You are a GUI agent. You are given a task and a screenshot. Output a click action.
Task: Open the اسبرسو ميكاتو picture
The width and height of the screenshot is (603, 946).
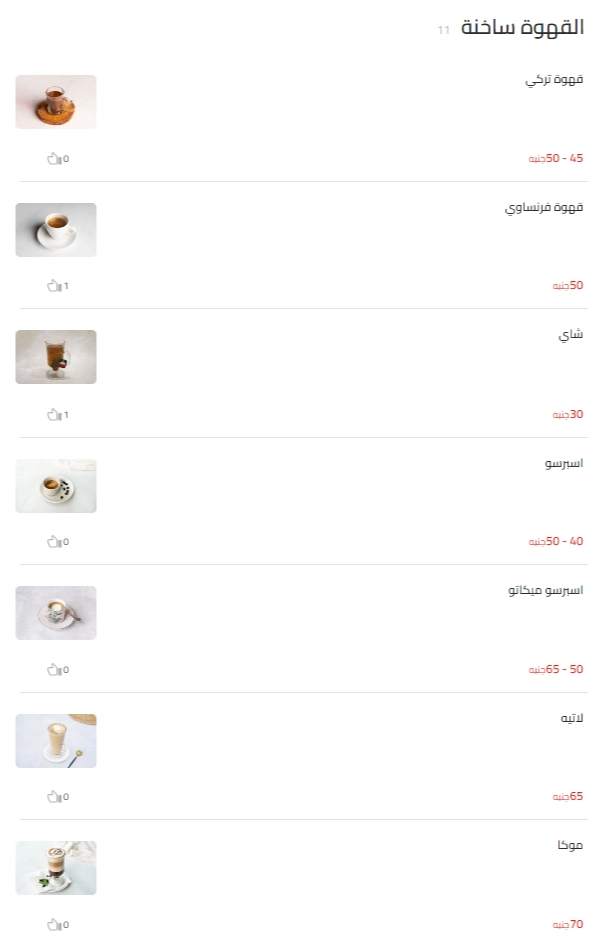pos(56,613)
